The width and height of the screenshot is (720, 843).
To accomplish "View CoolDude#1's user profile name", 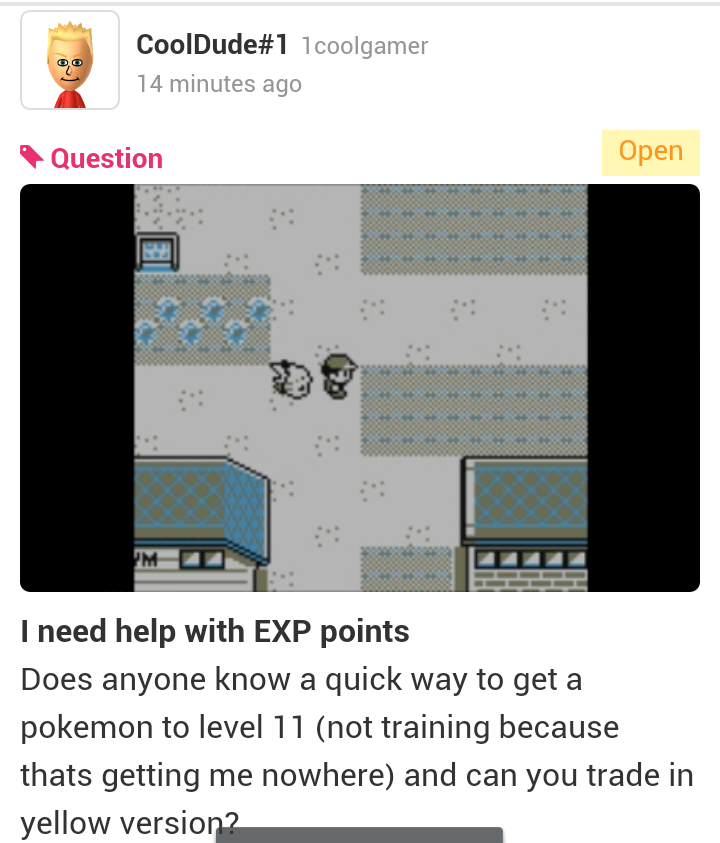I will coord(212,45).
